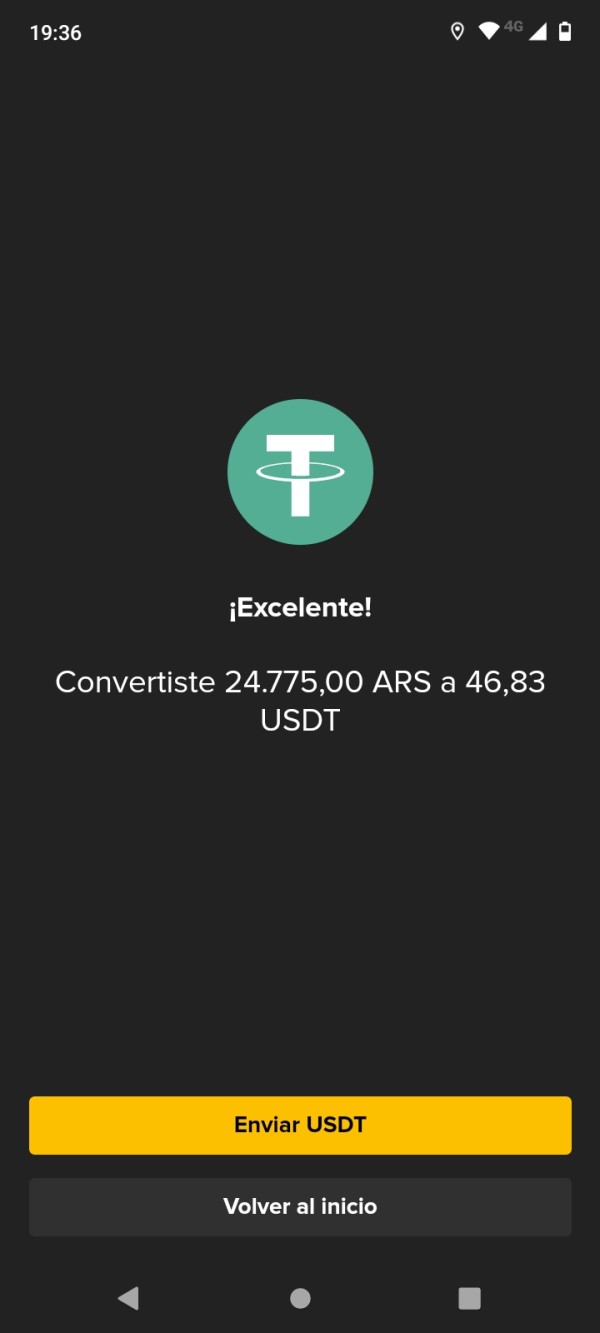The image size is (600, 1333).
Task: Select Volver al inicio
Action: pyautogui.click(x=300, y=1206)
